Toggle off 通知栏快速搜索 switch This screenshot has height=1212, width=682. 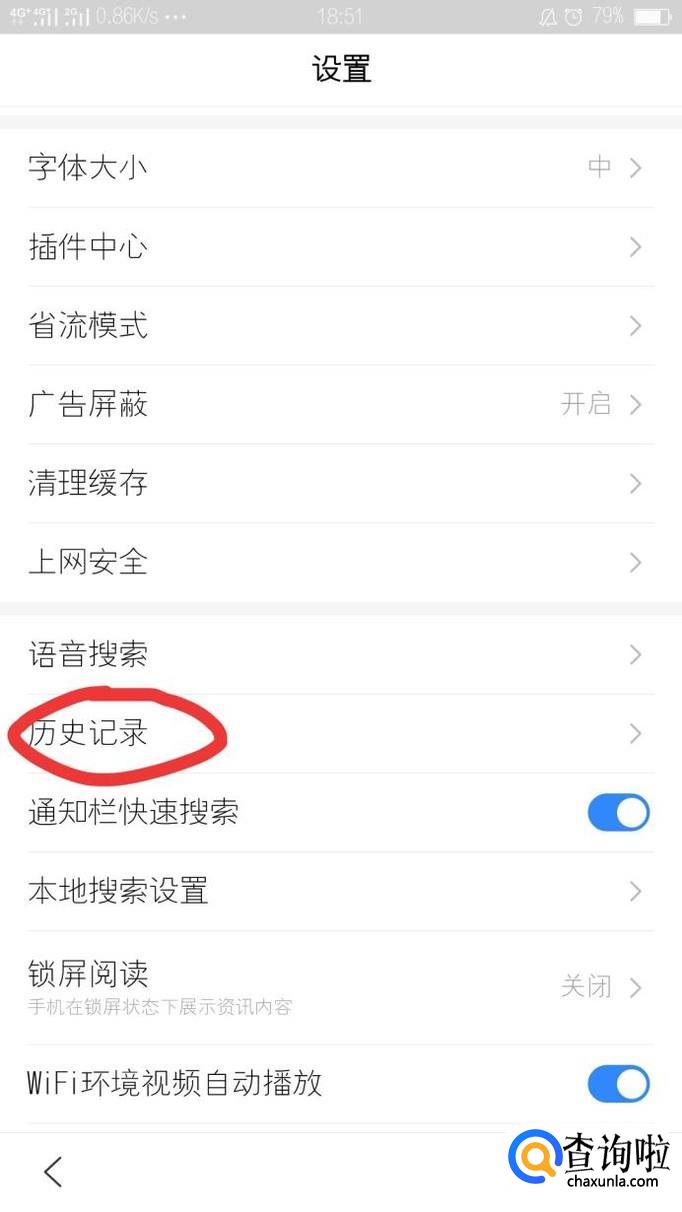(617, 813)
